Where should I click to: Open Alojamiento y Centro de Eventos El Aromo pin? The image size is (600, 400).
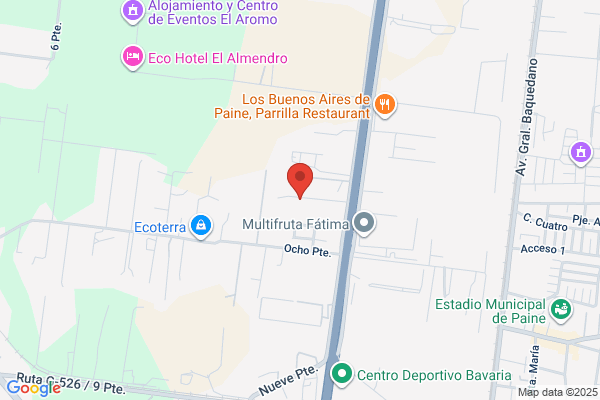click(133, 11)
